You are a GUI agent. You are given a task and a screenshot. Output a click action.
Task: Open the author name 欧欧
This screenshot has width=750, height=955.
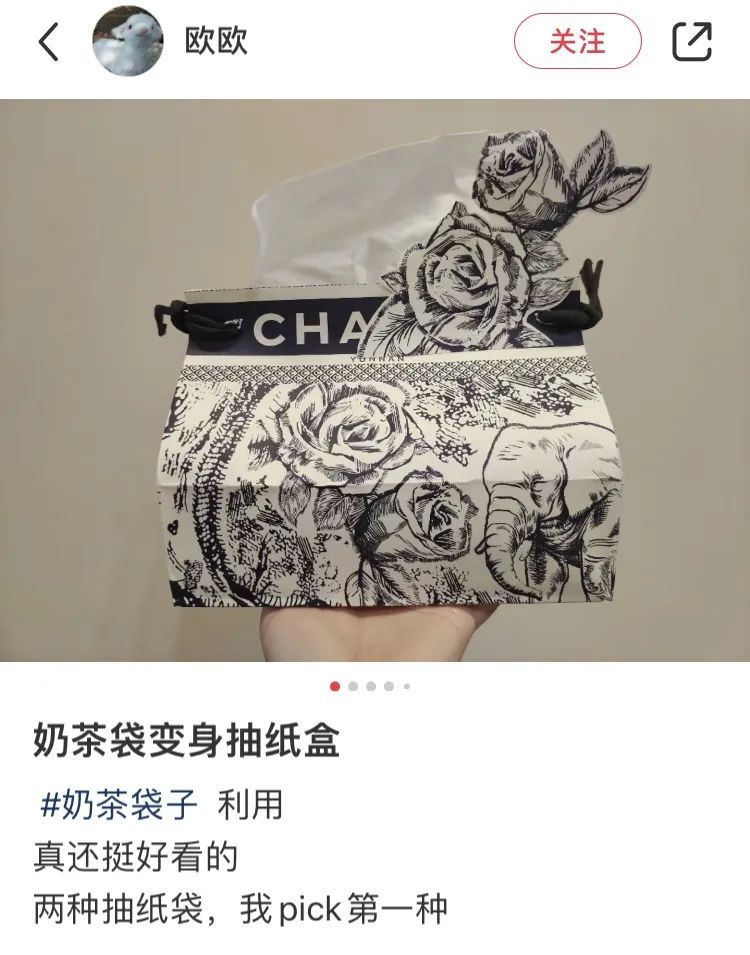(x=216, y=42)
